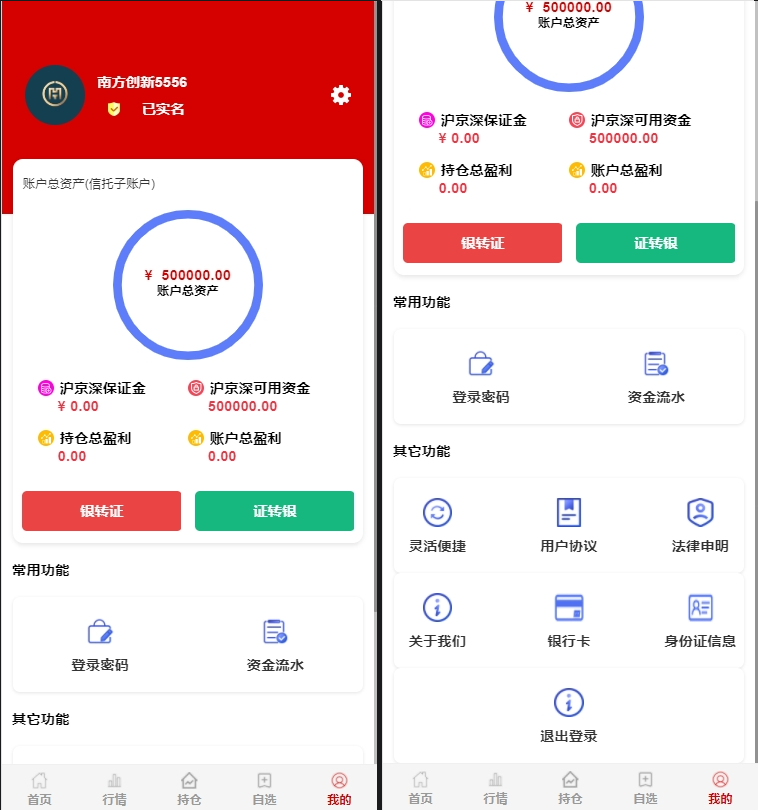The width and height of the screenshot is (758, 810).
Task: Open the 关于我们 about page
Action: 437,620
